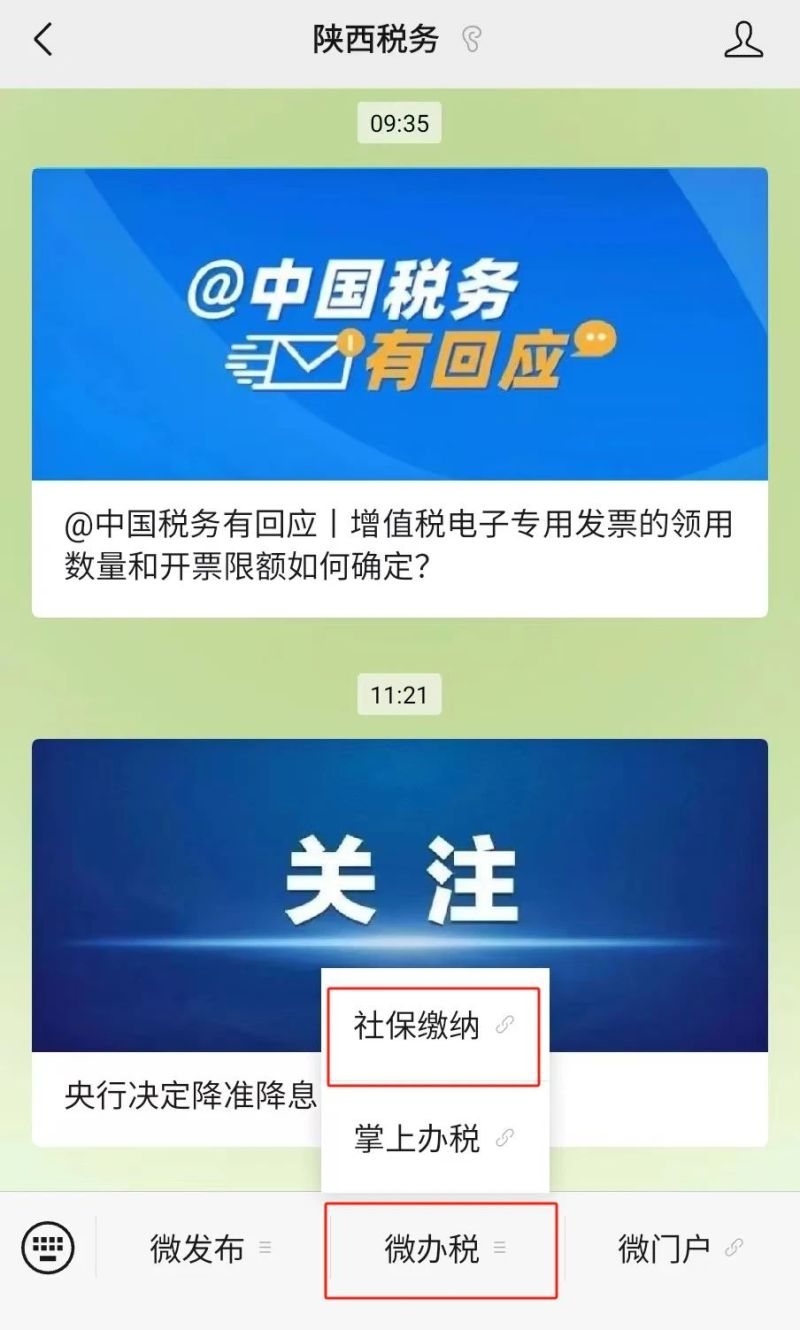Switch to keyboard input mode
Viewport: 800px width, 1330px height.
(48, 1248)
